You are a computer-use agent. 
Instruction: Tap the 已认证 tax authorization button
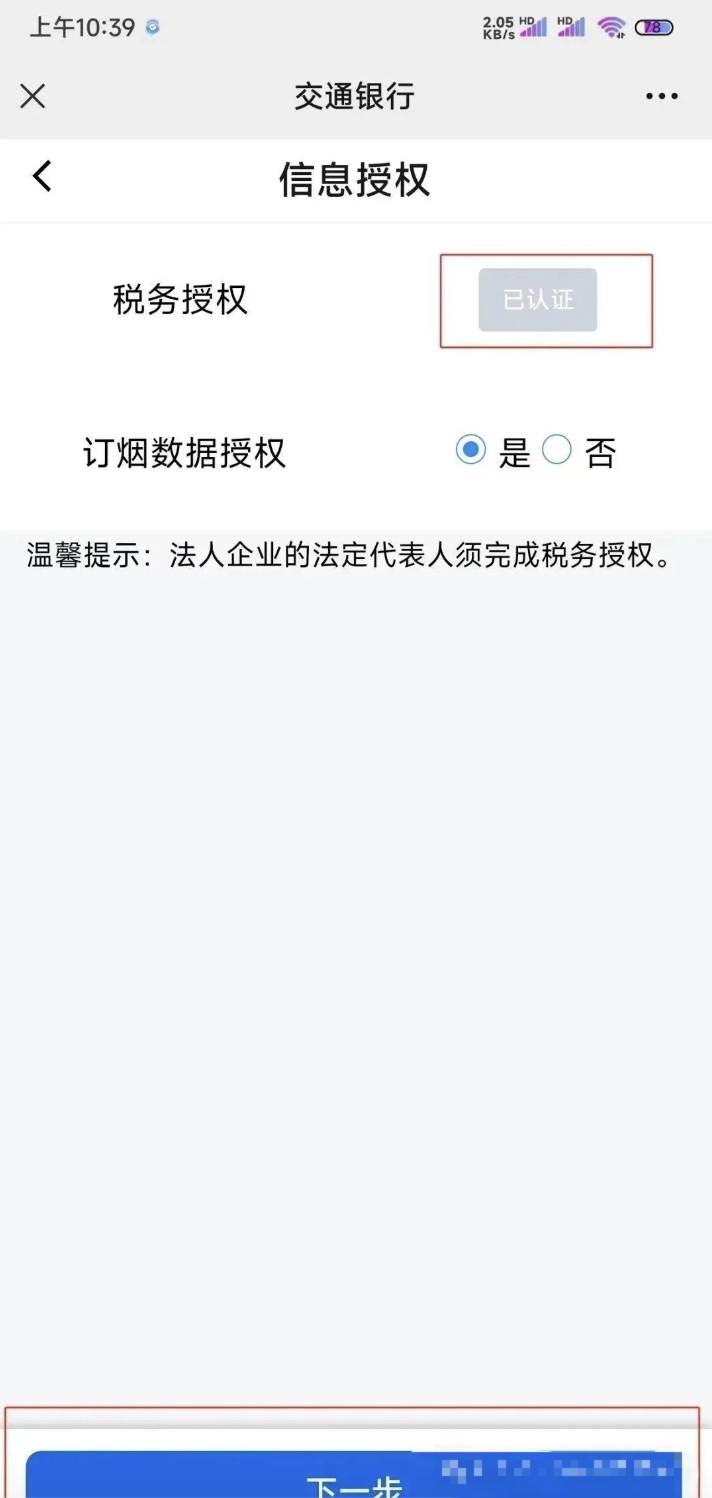click(x=538, y=300)
